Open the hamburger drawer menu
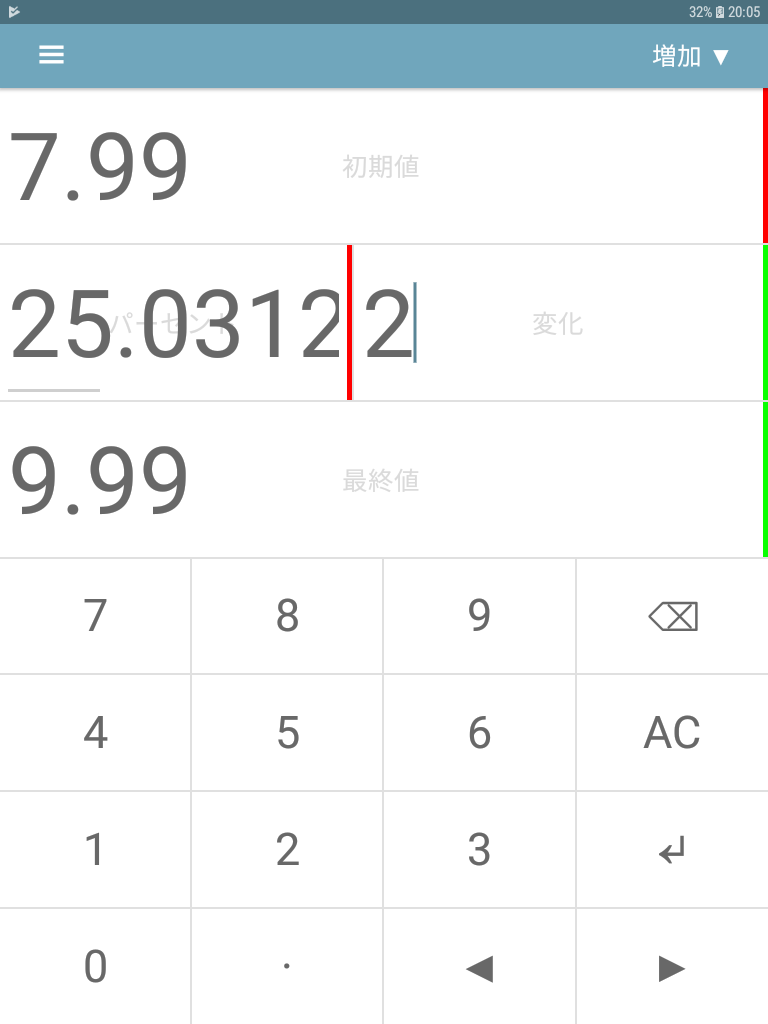Screen dimensions: 768x1024 (x=51, y=55)
